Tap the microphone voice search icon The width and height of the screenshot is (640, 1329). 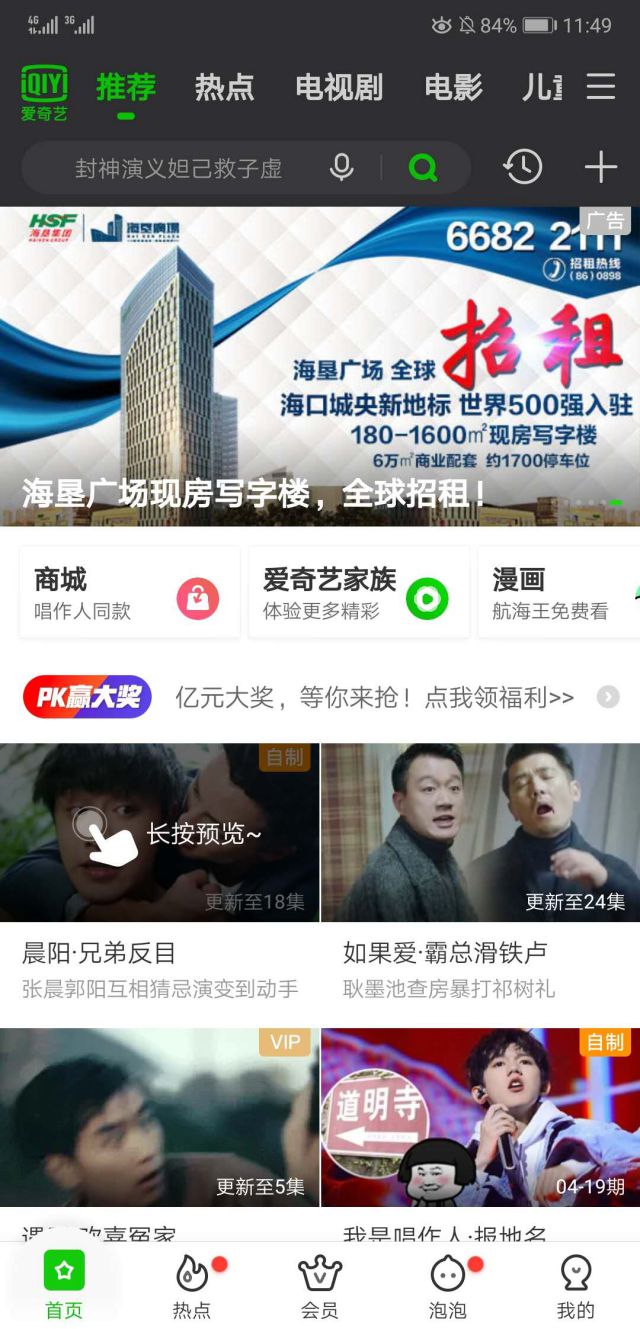pyautogui.click(x=342, y=167)
